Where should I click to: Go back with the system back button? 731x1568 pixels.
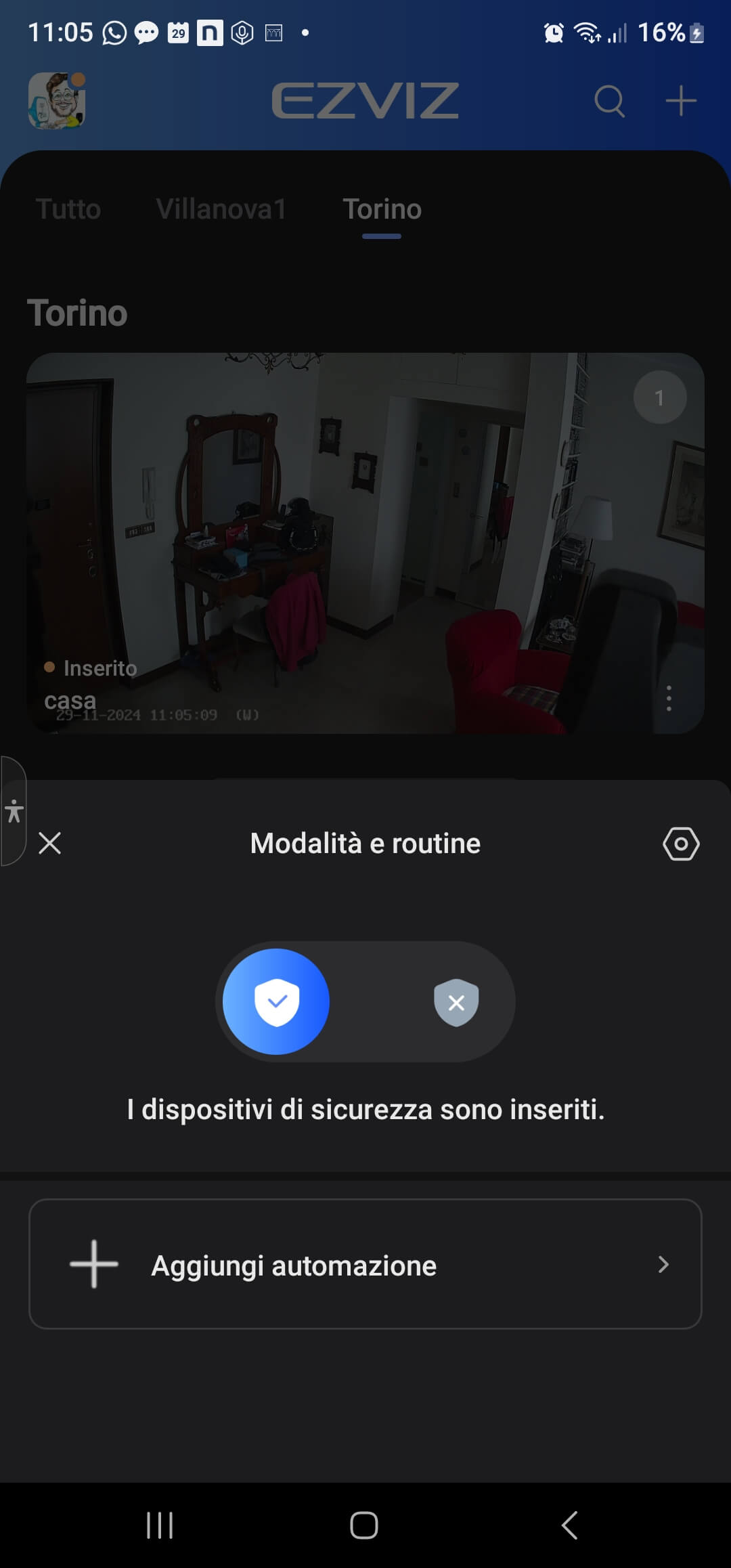click(570, 1525)
